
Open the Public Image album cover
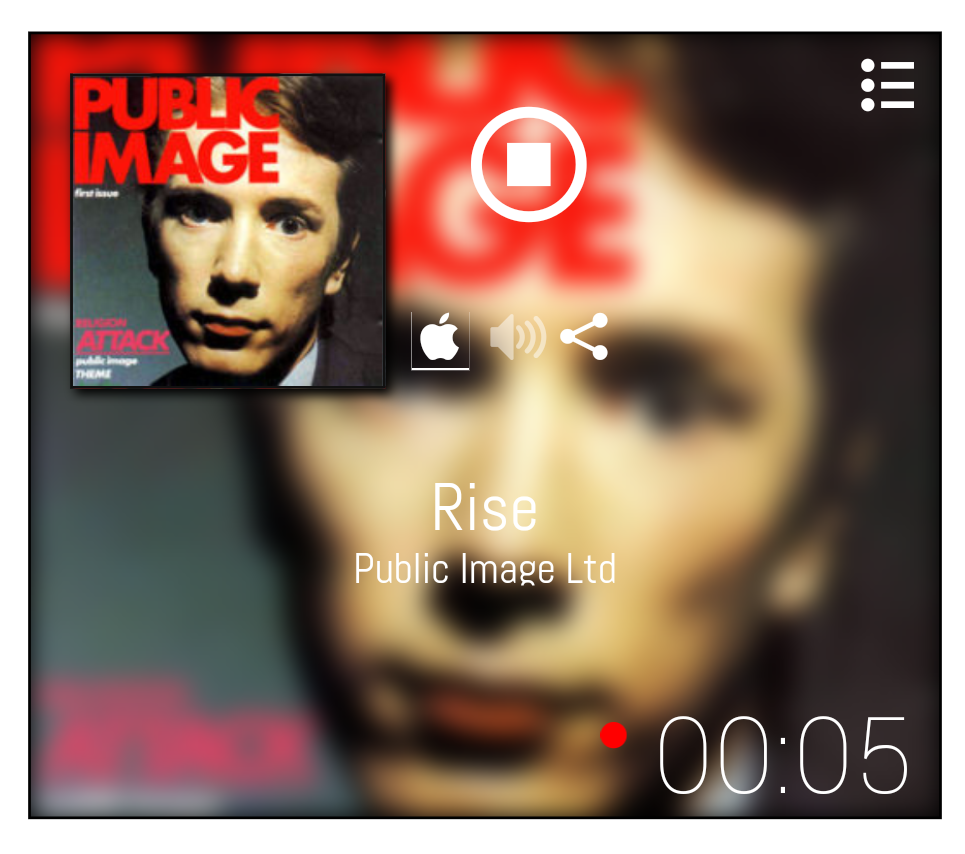pyautogui.click(x=228, y=231)
